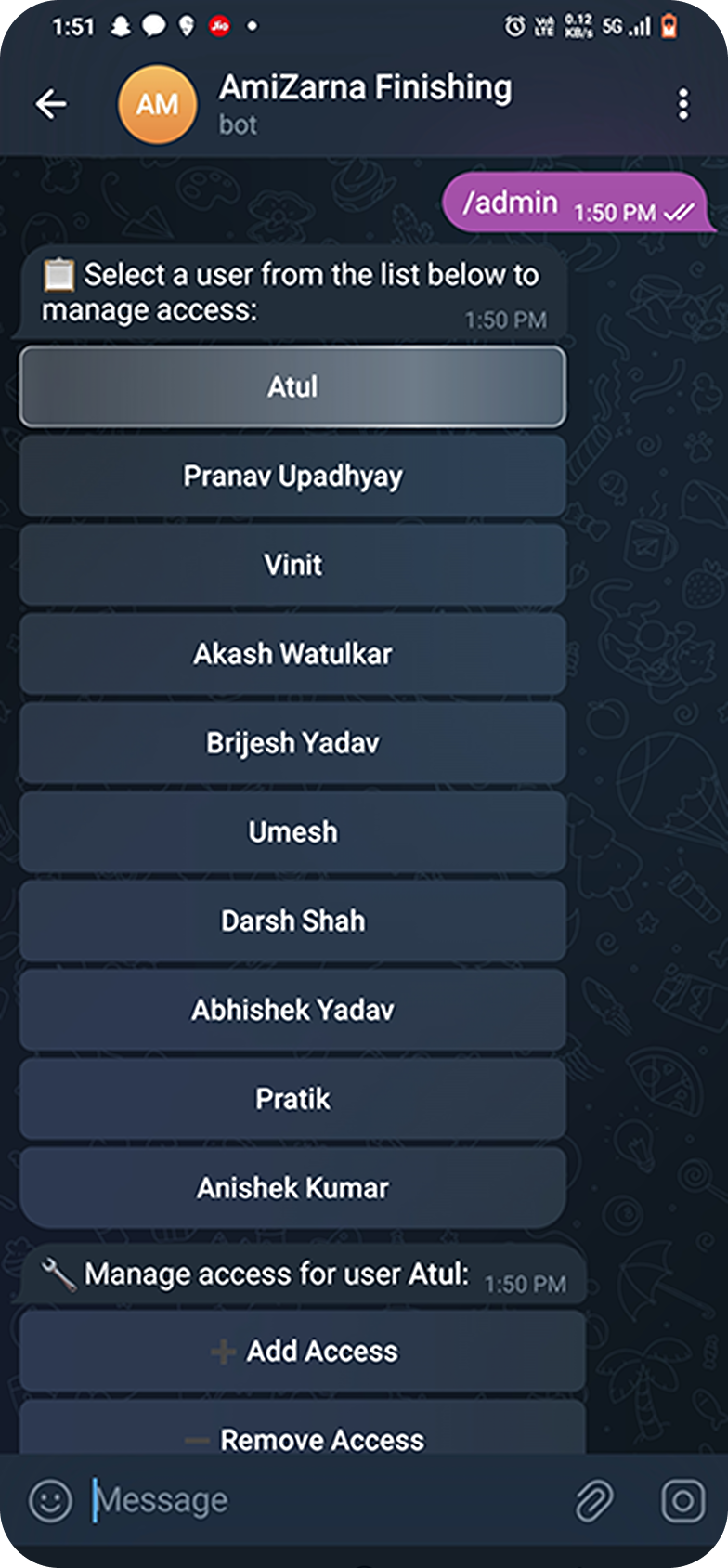Choose Vinit from the user list
This screenshot has height=1568, width=728.
click(x=292, y=565)
